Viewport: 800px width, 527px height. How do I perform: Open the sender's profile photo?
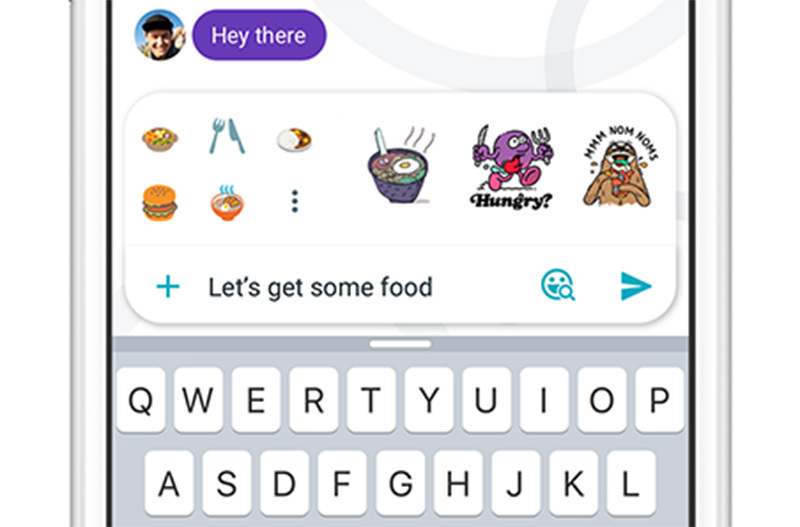[x=159, y=36]
